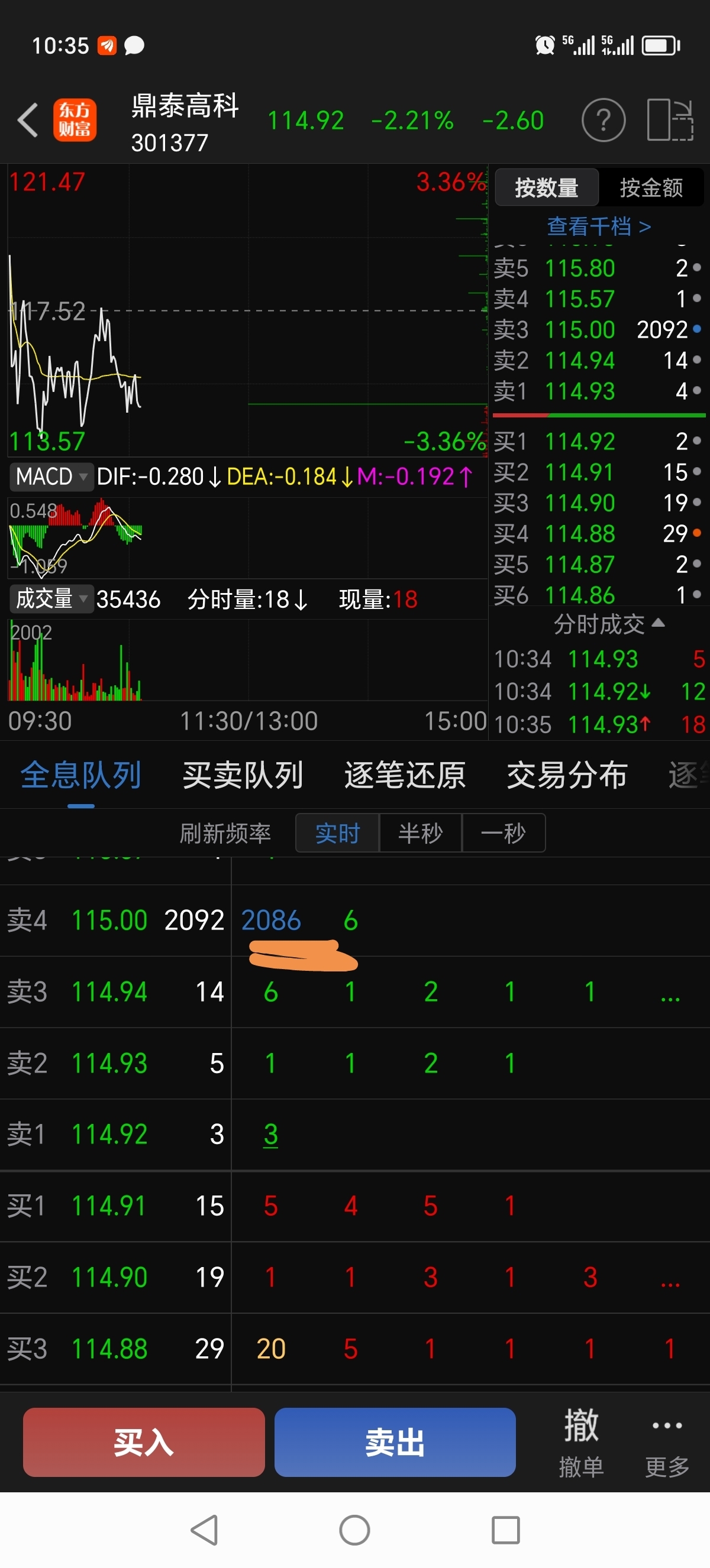This screenshot has width=710, height=1568.
Task: Open 查看千档 link
Action: pyautogui.click(x=599, y=226)
